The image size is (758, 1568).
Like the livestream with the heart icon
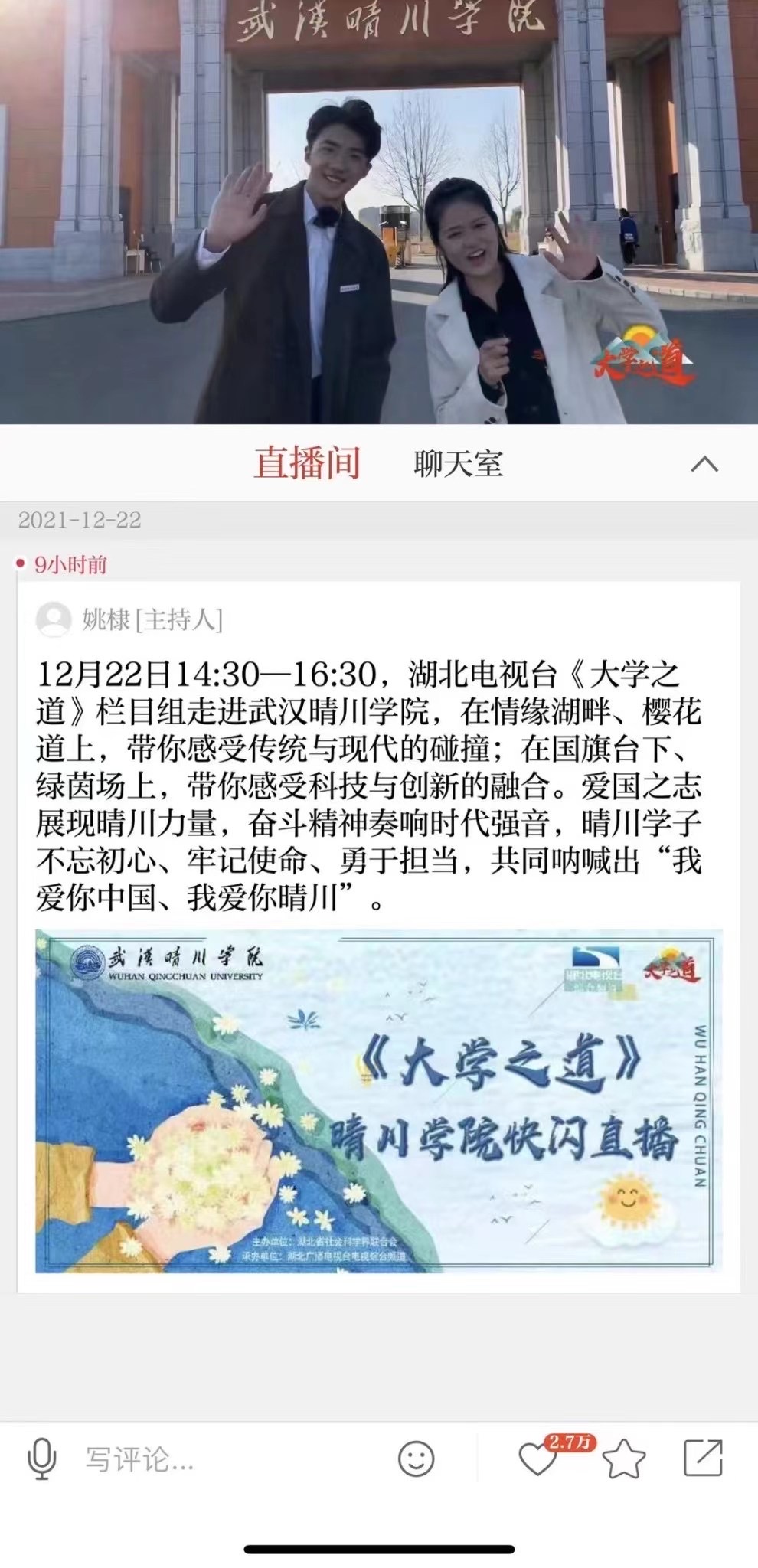pyautogui.click(x=537, y=1460)
